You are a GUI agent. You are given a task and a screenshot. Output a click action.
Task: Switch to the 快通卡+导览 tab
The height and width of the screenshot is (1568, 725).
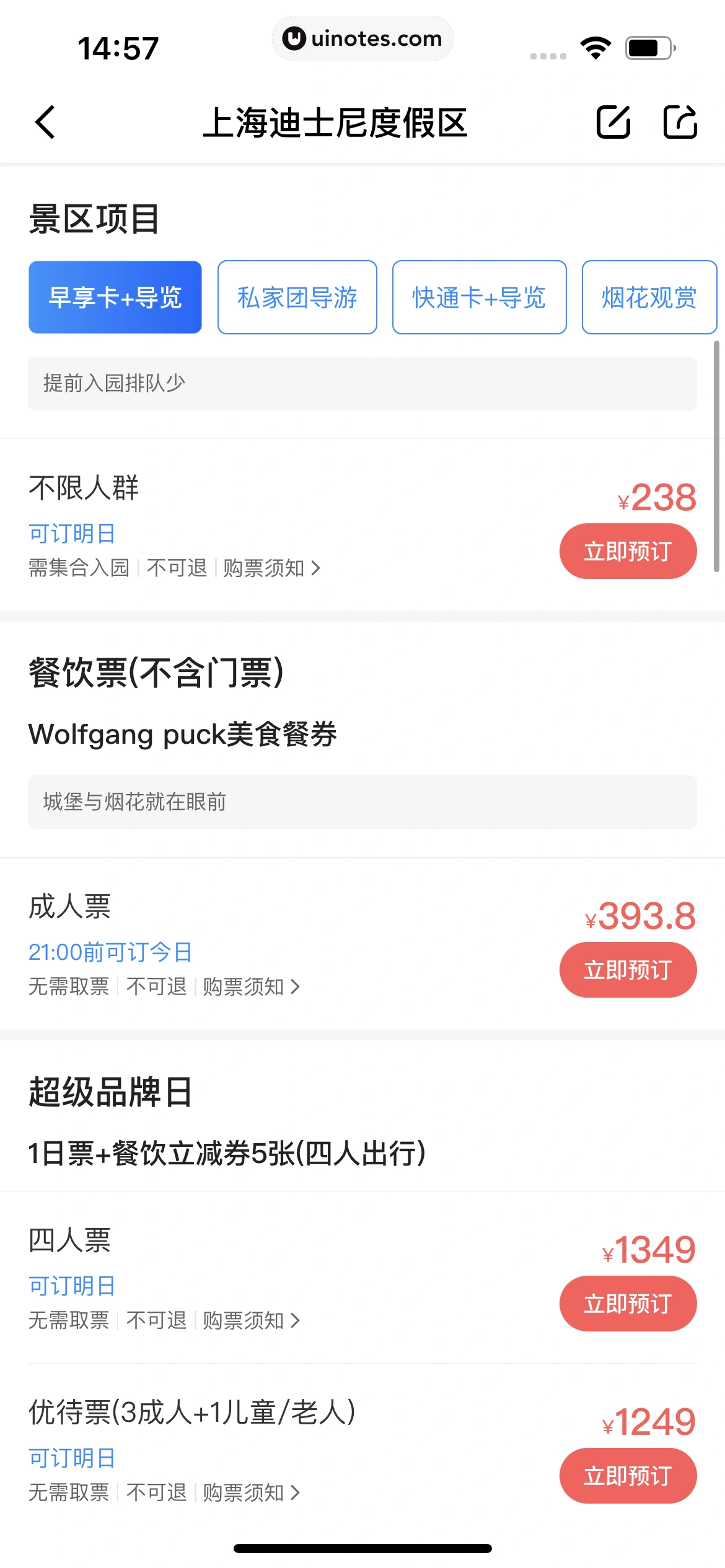[479, 297]
